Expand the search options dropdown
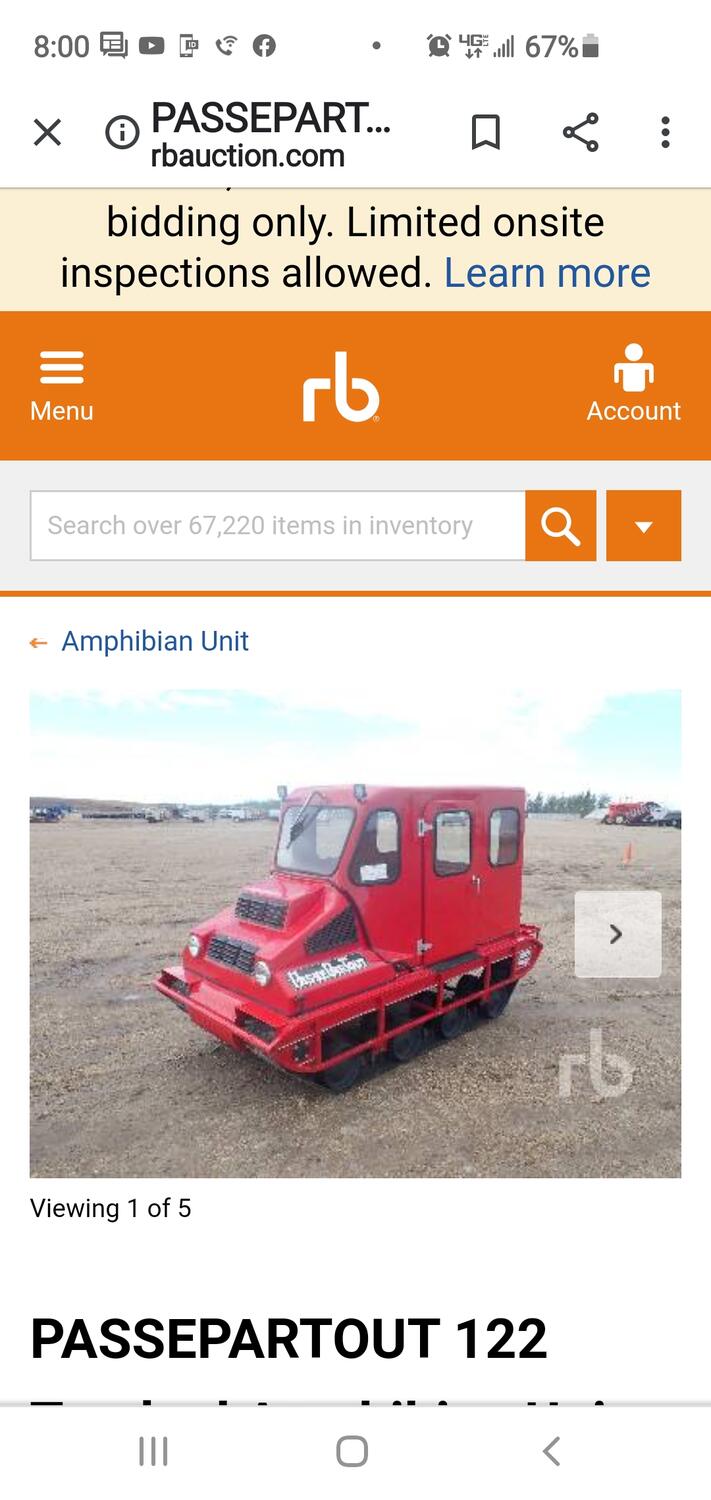The image size is (711, 1500). [644, 525]
